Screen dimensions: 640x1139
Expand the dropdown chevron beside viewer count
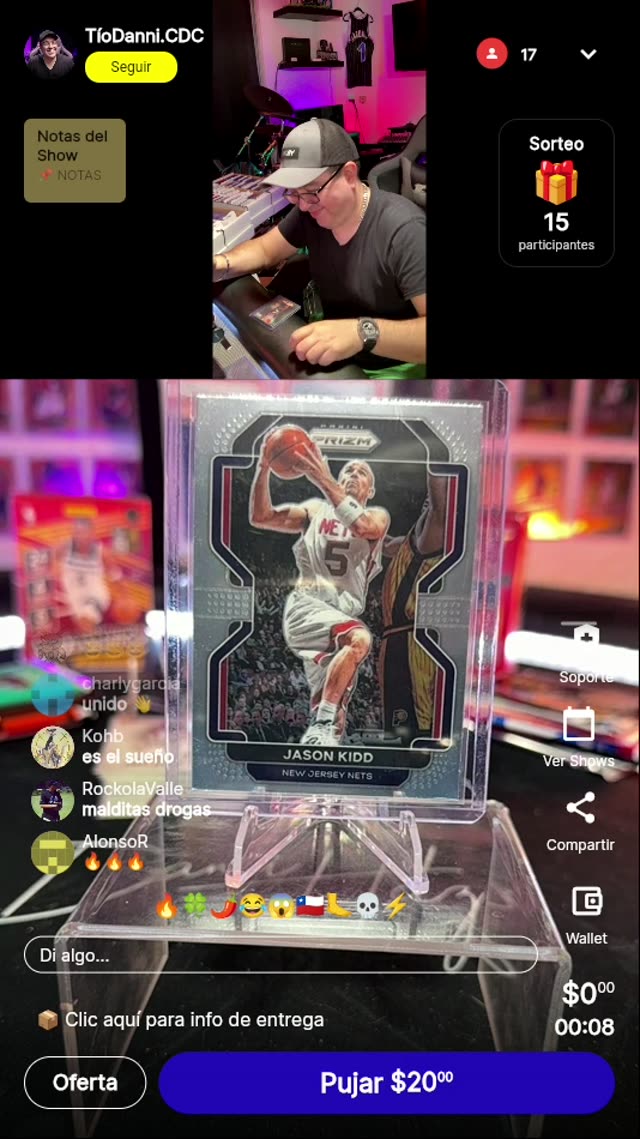pos(588,54)
